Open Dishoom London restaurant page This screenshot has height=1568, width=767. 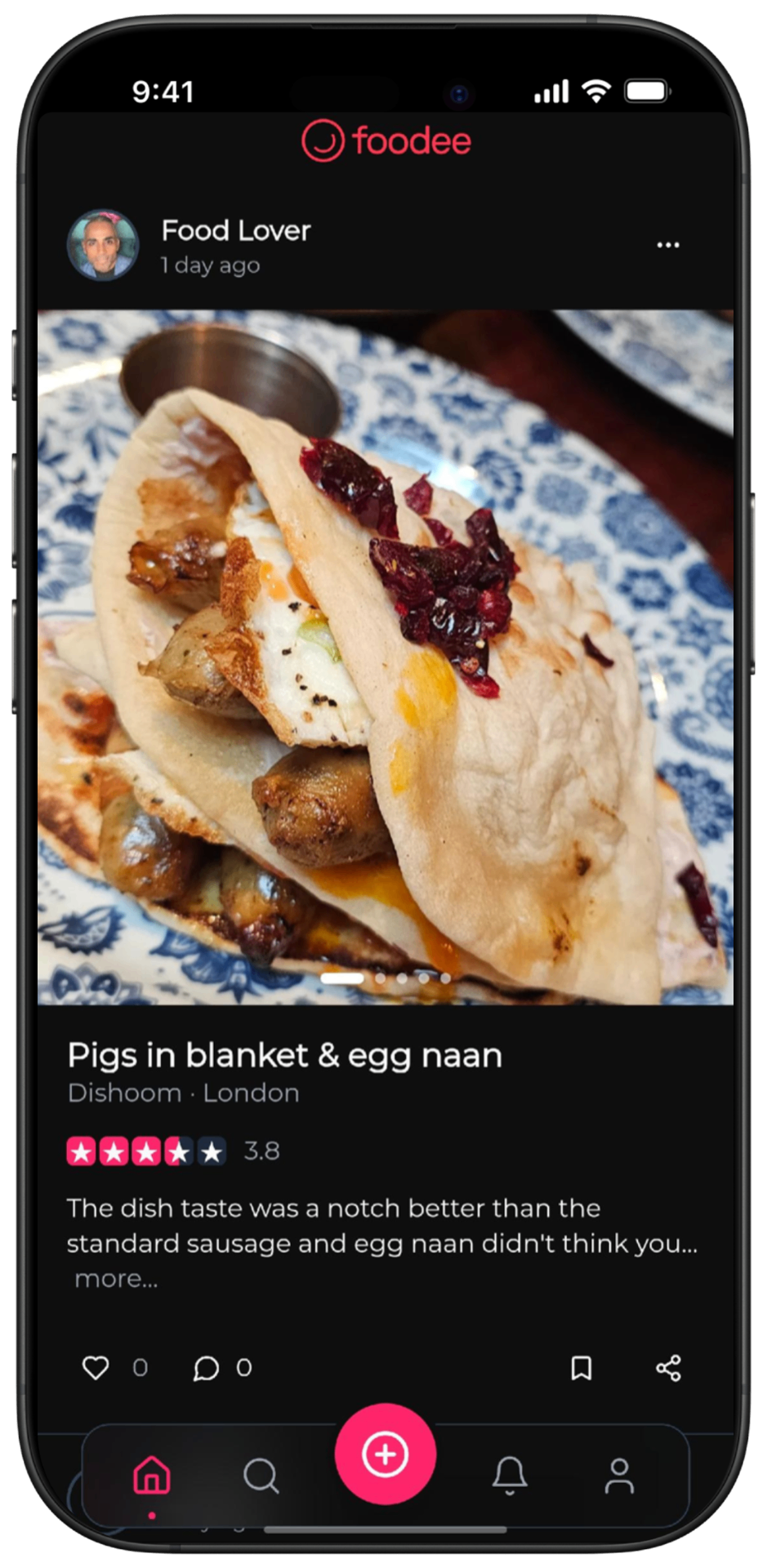(183, 1093)
